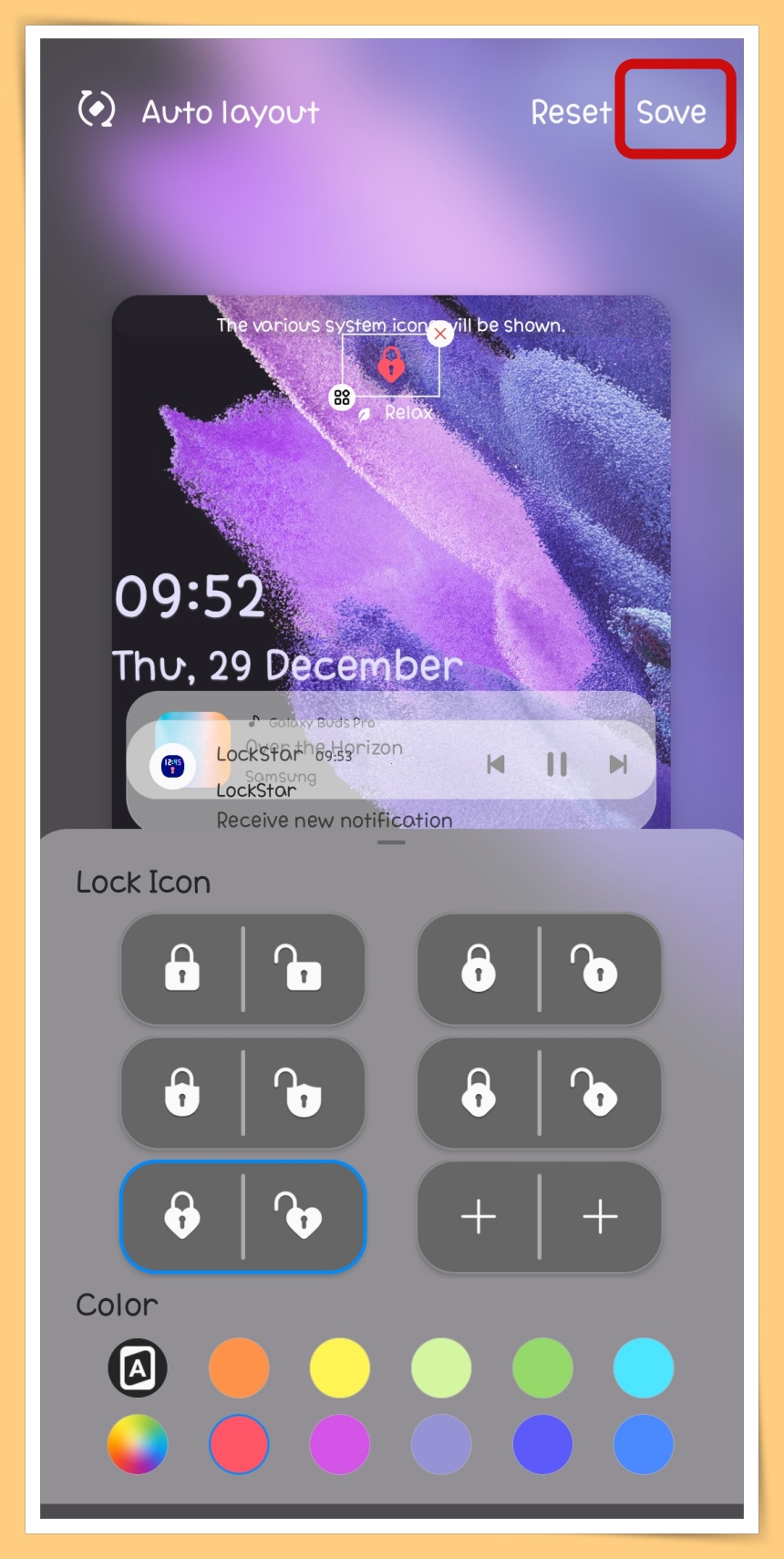The width and height of the screenshot is (784, 1559).
Task: Select the lavender color swatch
Action: click(441, 1444)
